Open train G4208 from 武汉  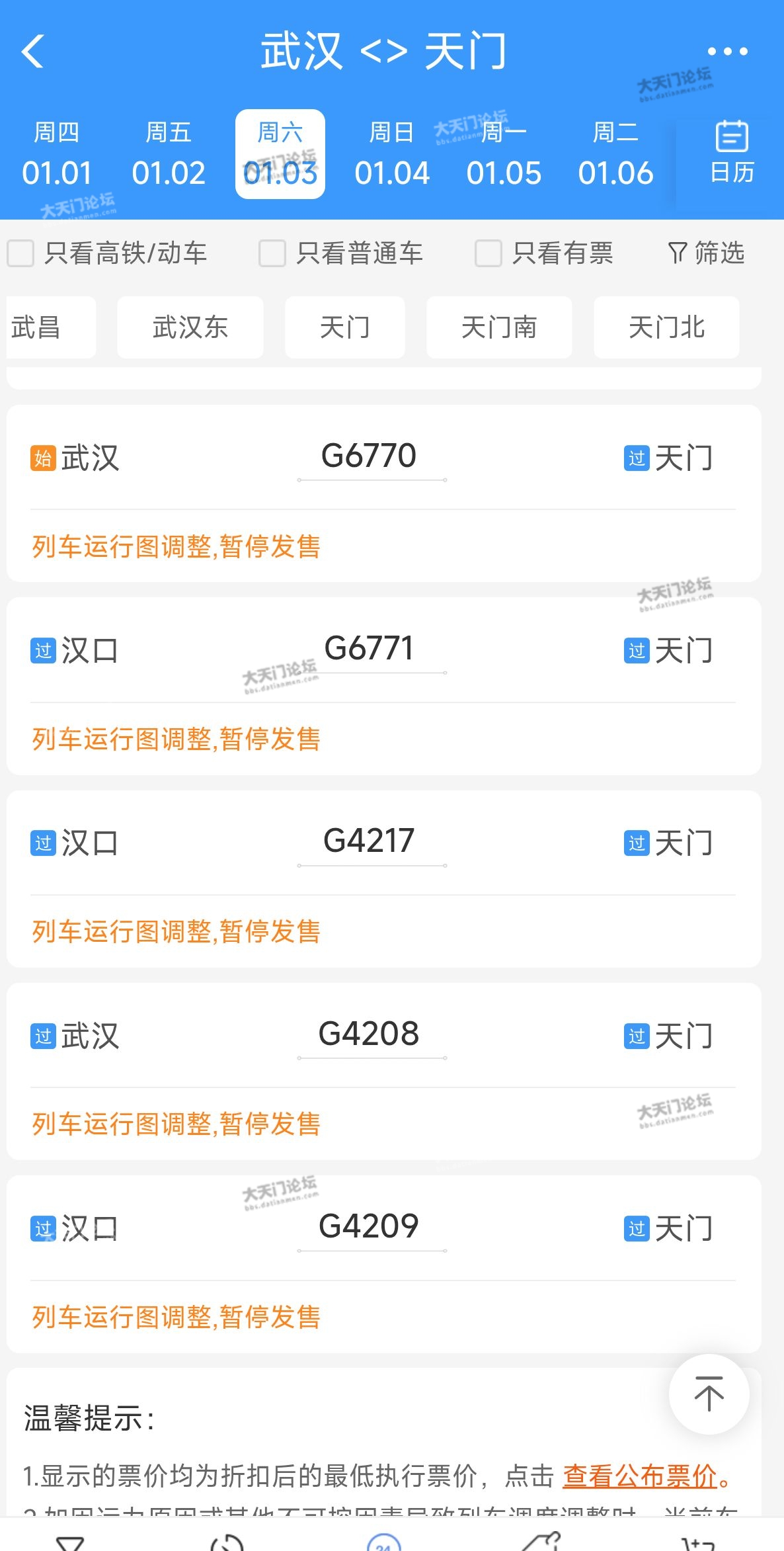click(x=369, y=1034)
